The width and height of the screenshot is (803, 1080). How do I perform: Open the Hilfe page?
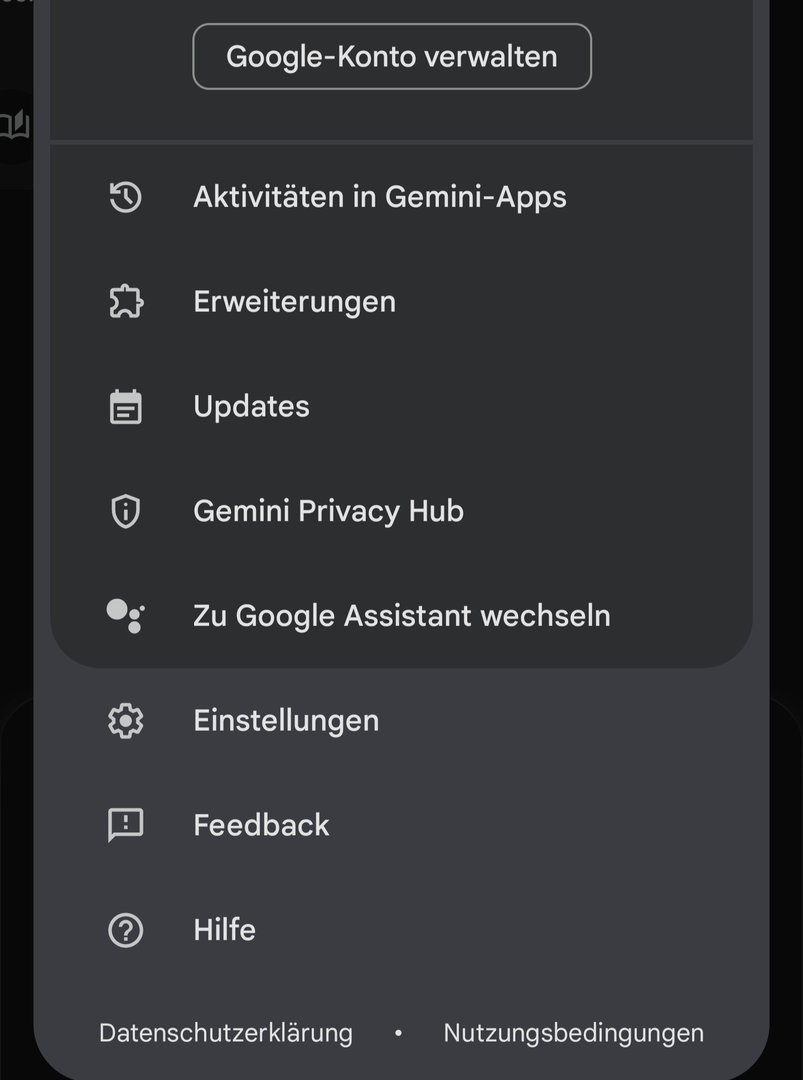224,930
